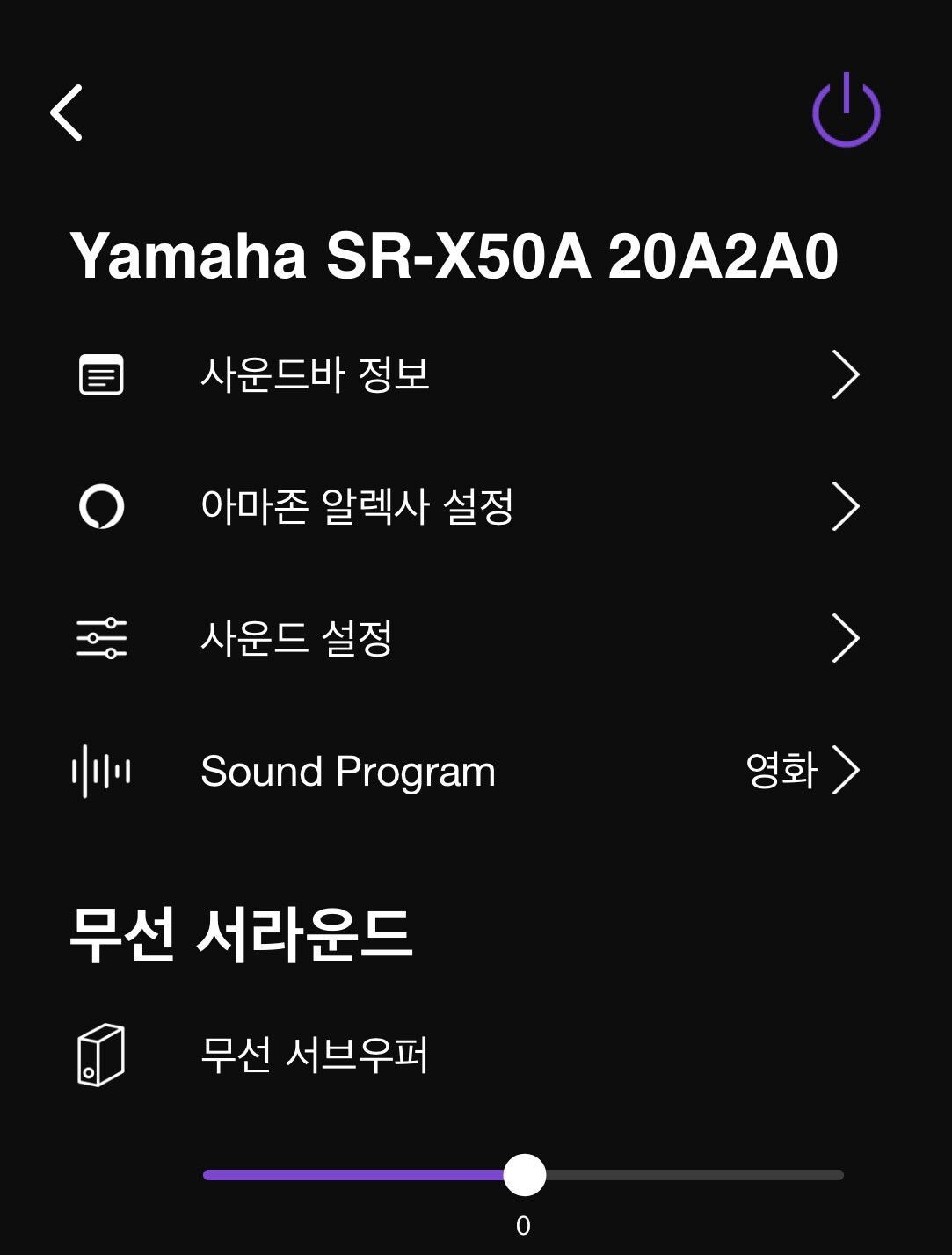Image resolution: width=952 pixels, height=1255 pixels.
Task: Tap the 무선 서브우퍼 volume slider handle
Action: 525,1175
